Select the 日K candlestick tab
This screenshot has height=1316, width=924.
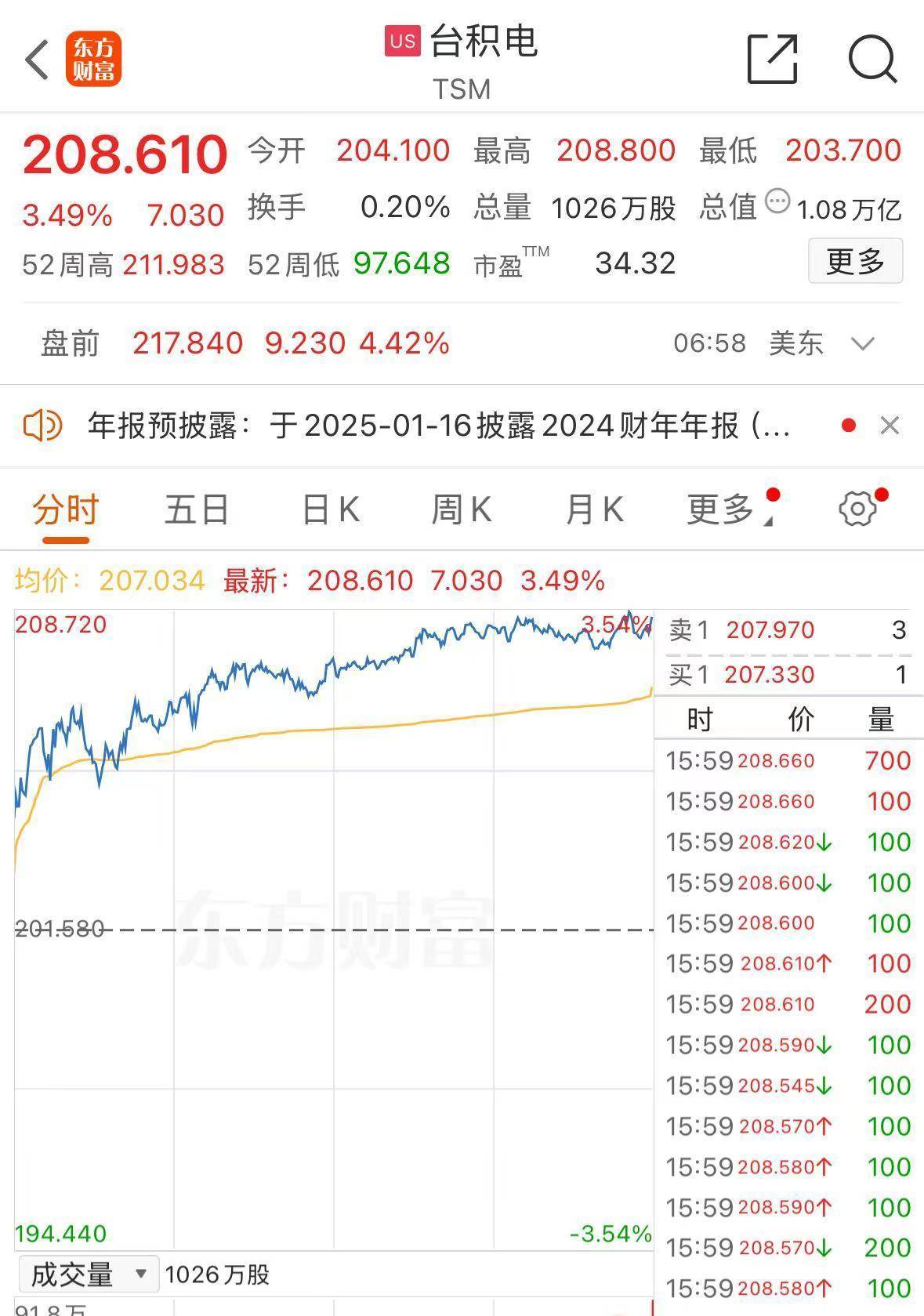(329, 509)
